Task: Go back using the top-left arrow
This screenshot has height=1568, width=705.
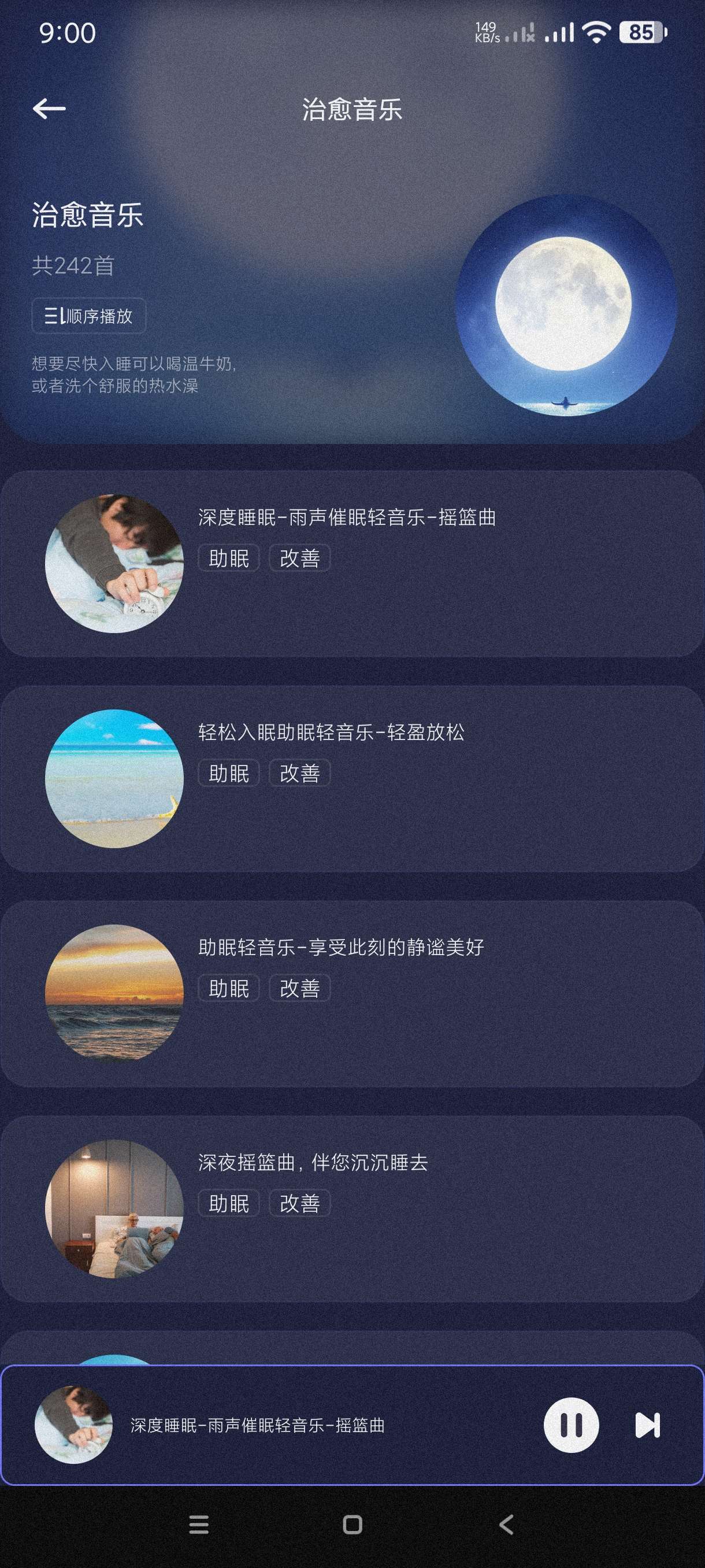Action: [49, 109]
